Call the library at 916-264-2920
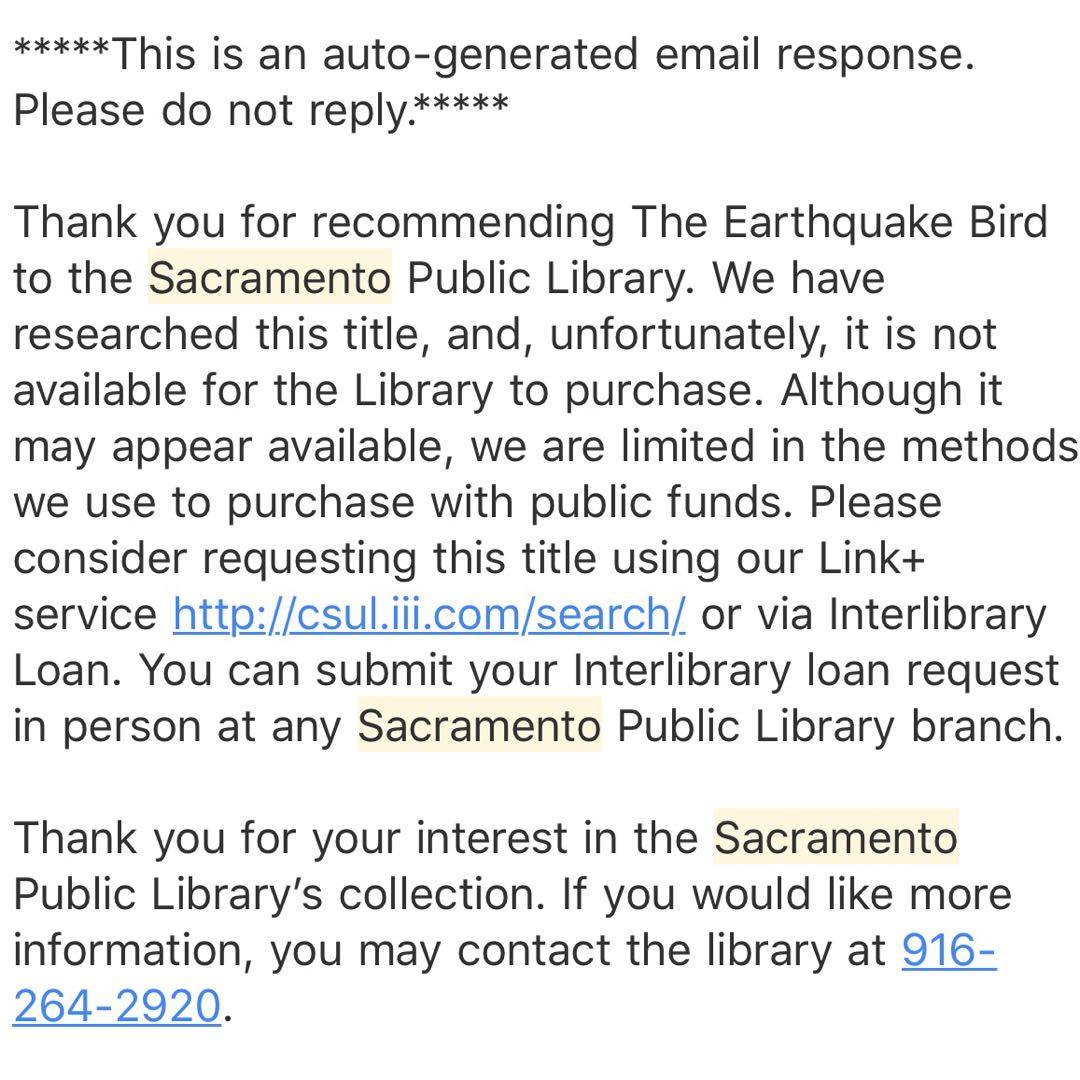The height and width of the screenshot is (1080, 1080). click(x=947, y=949)
